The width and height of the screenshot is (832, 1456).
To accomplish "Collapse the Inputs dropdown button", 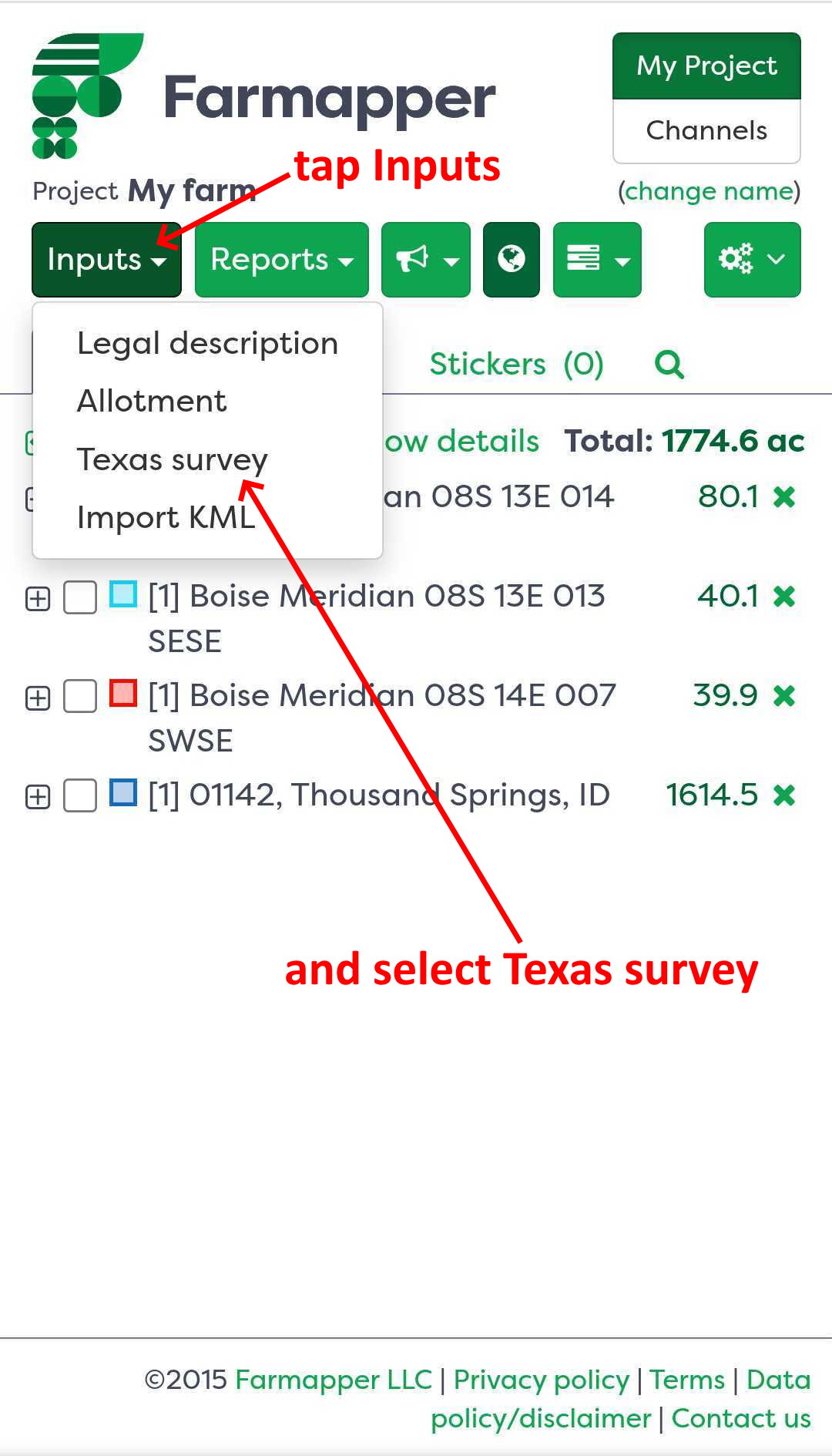I will click(106, 260).
